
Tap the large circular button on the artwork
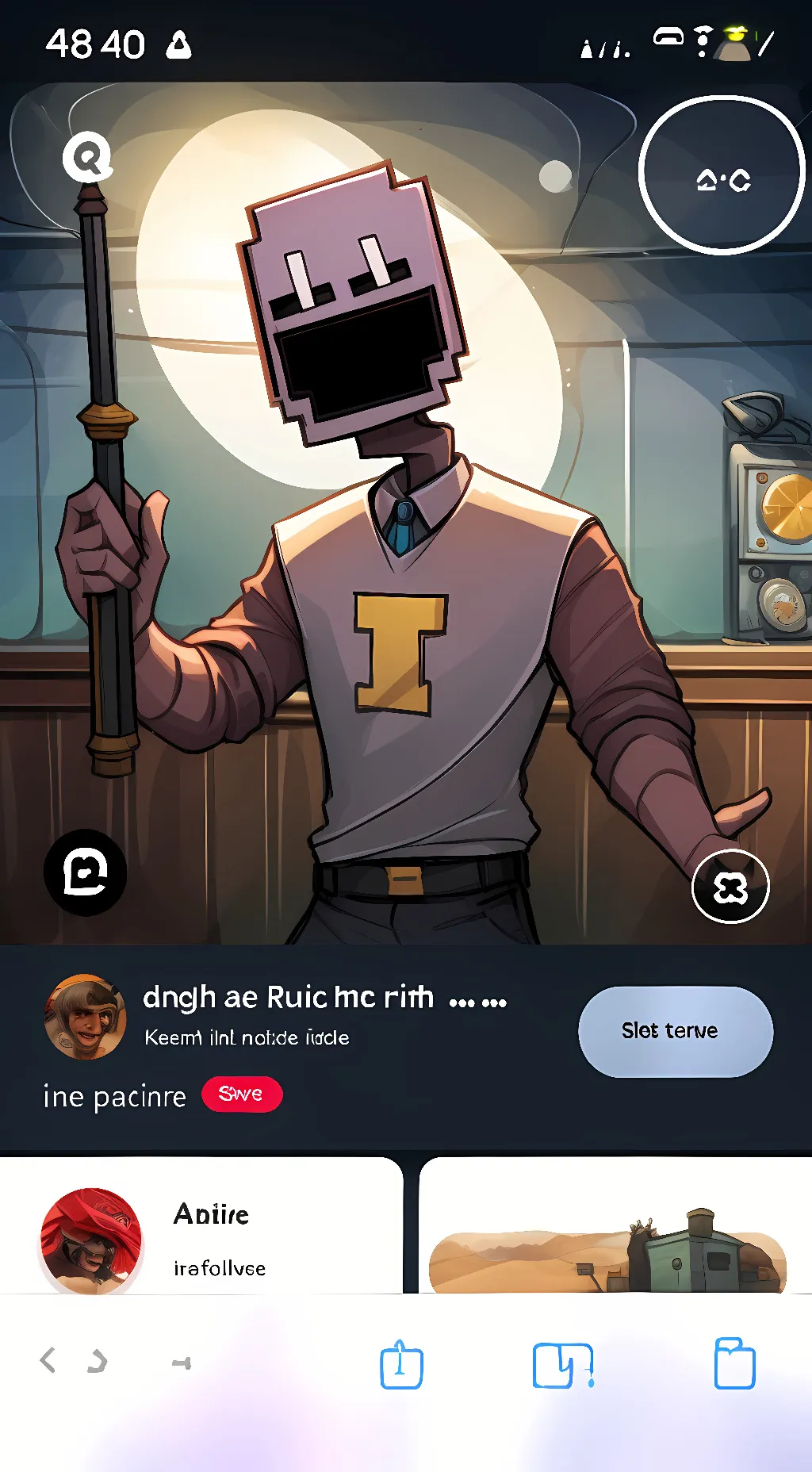tap(721, 176)
